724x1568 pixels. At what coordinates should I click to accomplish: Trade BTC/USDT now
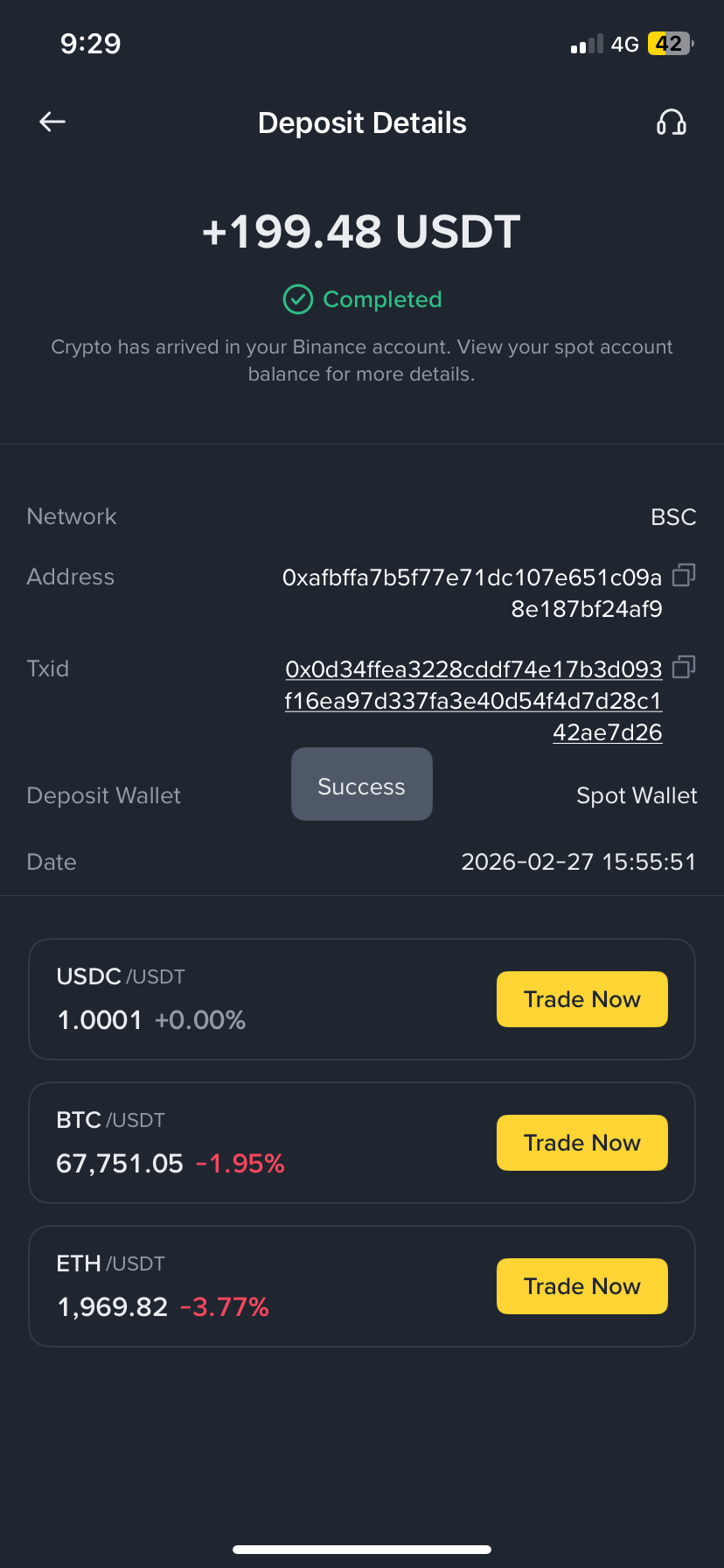click(581, 1143)
